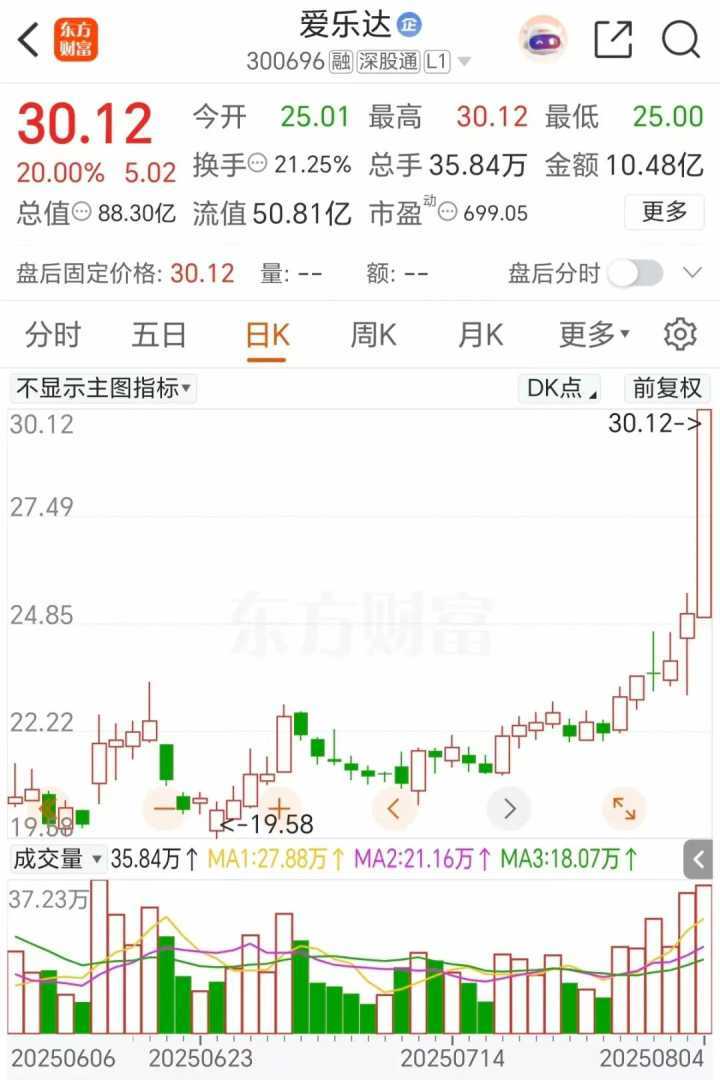Open the 前复权 adjustment option

click(x=667, y=388)
